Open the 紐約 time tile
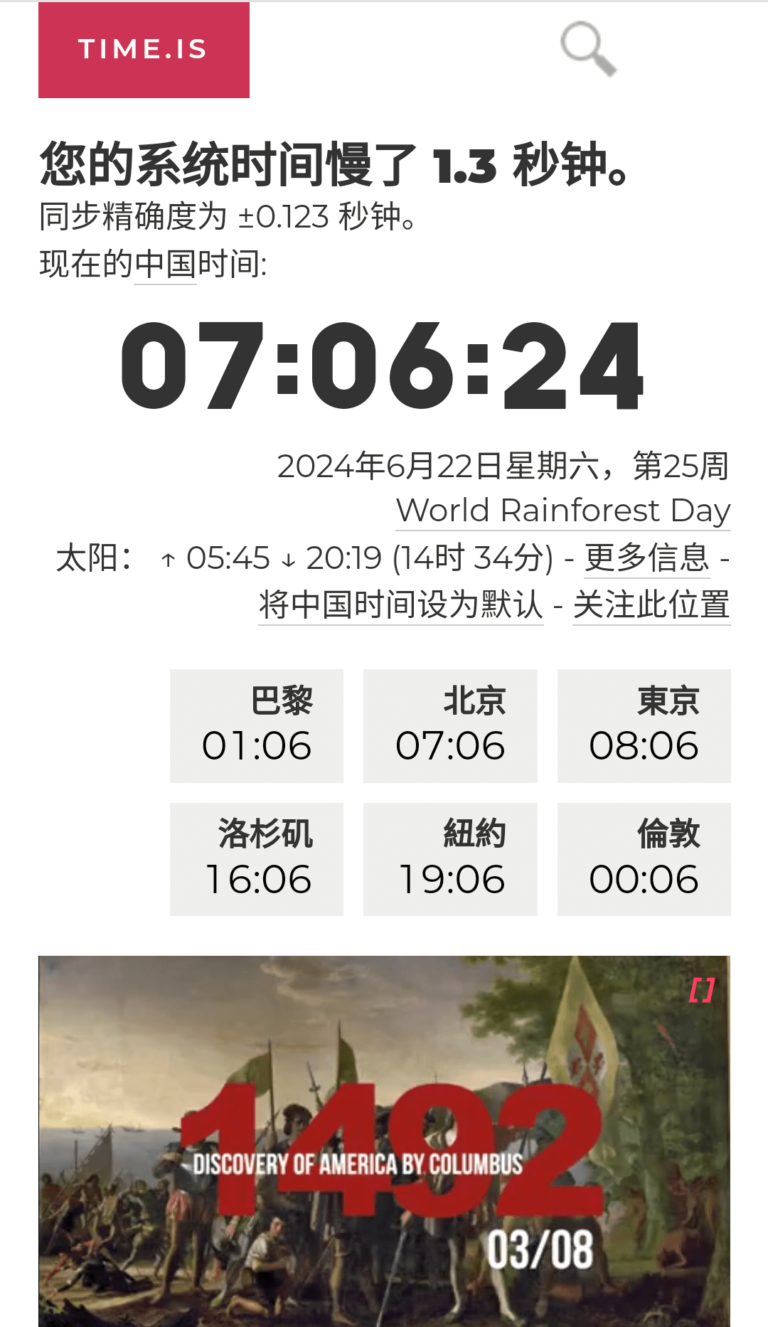The image size is (768, 1327). click(450, 859)
